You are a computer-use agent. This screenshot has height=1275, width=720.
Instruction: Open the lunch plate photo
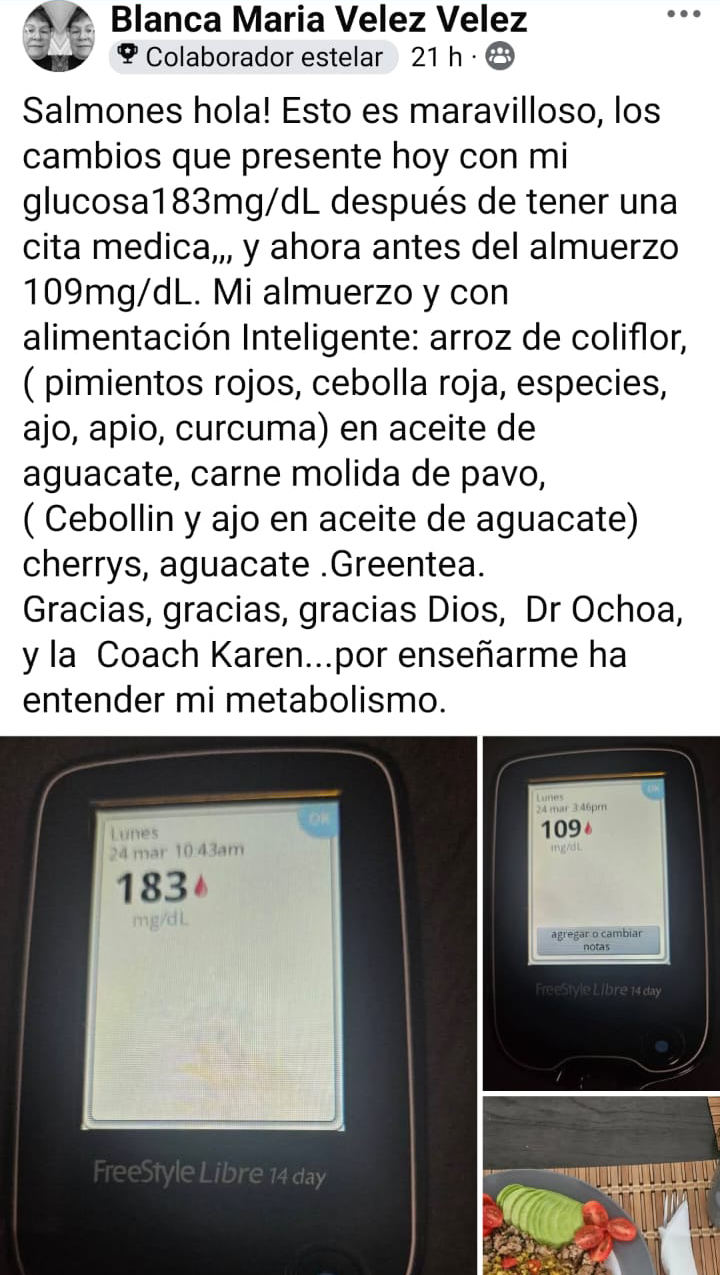click(x=600, y=1185)
